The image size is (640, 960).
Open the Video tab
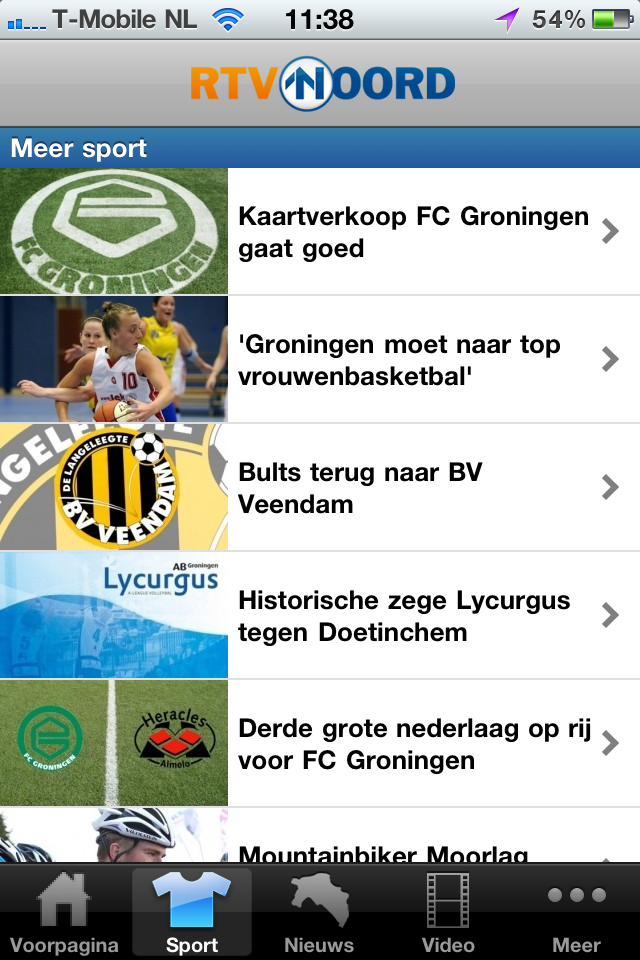[448, 912]
